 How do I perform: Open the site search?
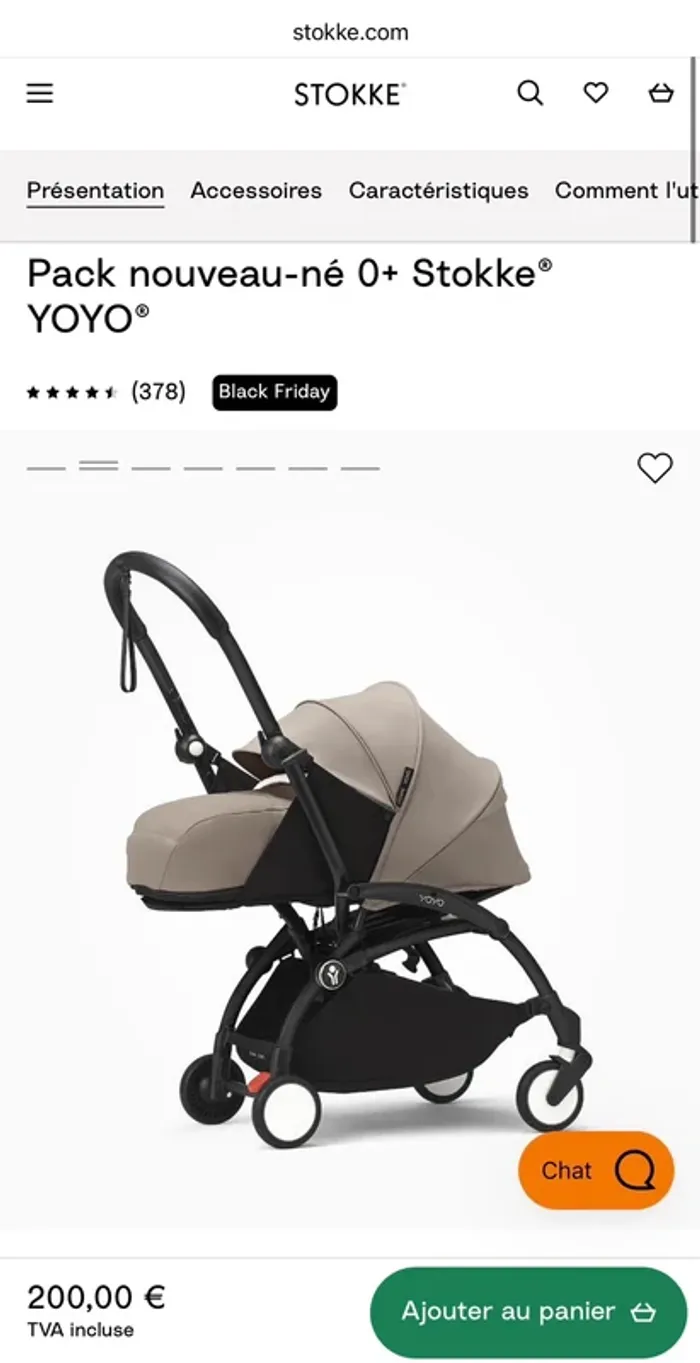[x=530, y=94]
